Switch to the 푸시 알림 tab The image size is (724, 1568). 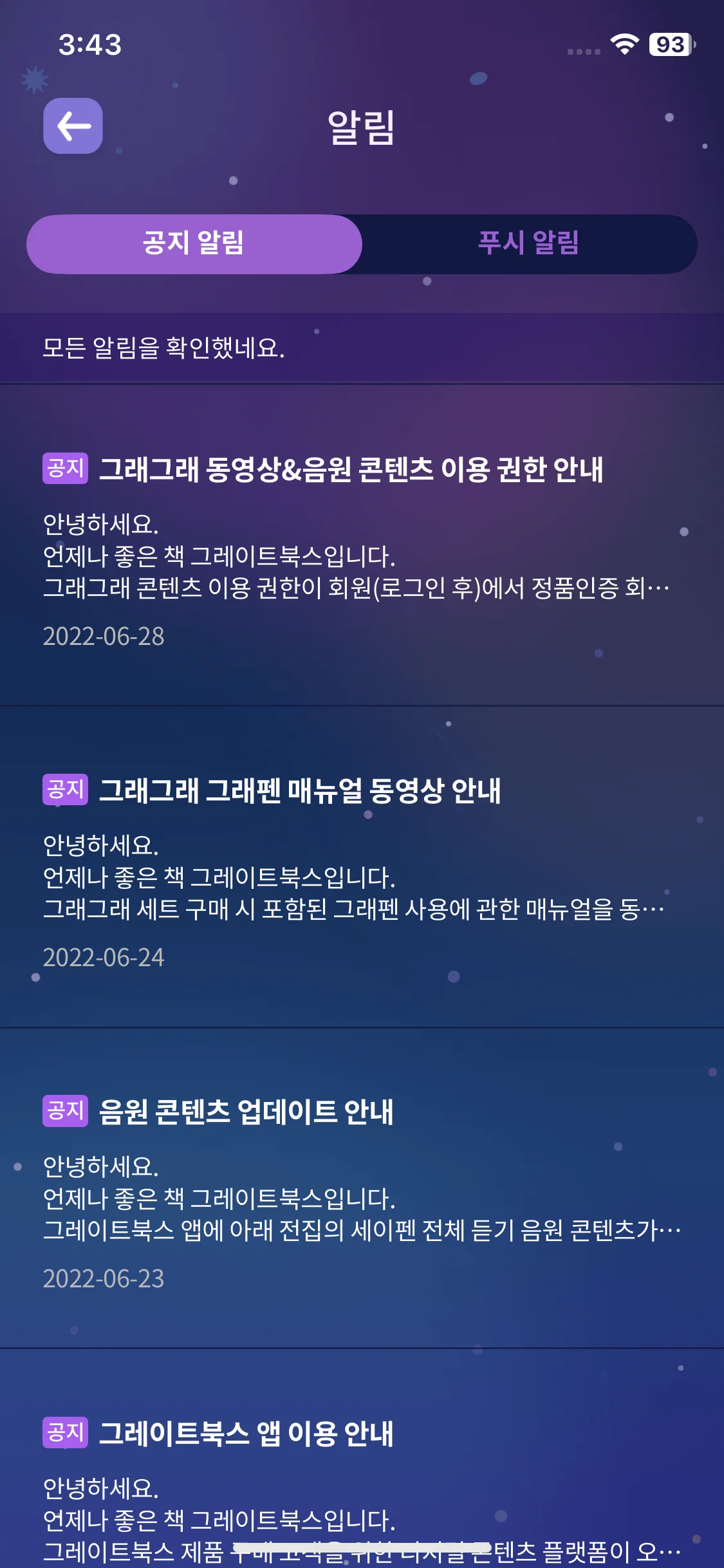click(x=529, y=244)
